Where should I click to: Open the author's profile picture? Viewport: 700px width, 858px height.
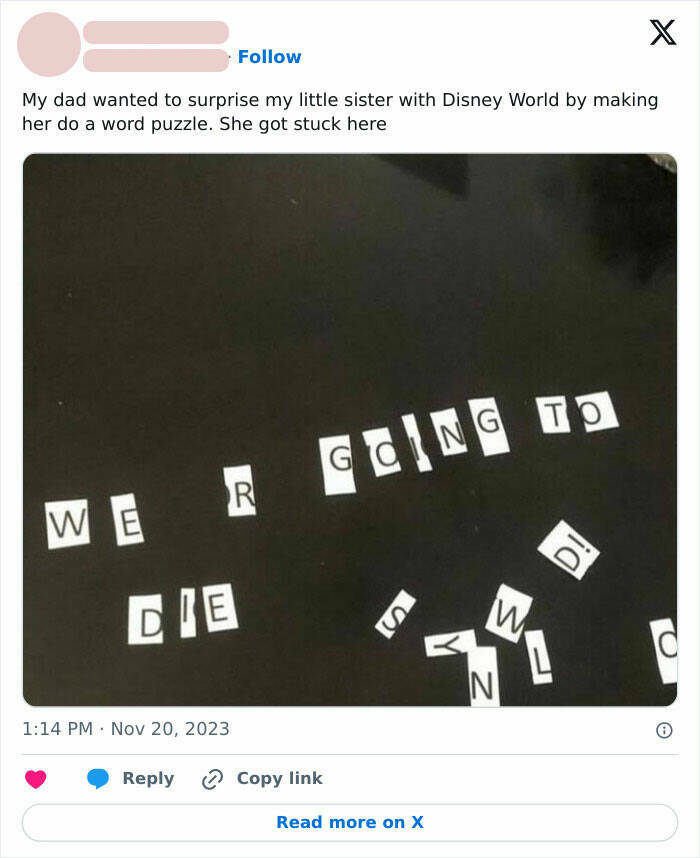tap(49, 44)
